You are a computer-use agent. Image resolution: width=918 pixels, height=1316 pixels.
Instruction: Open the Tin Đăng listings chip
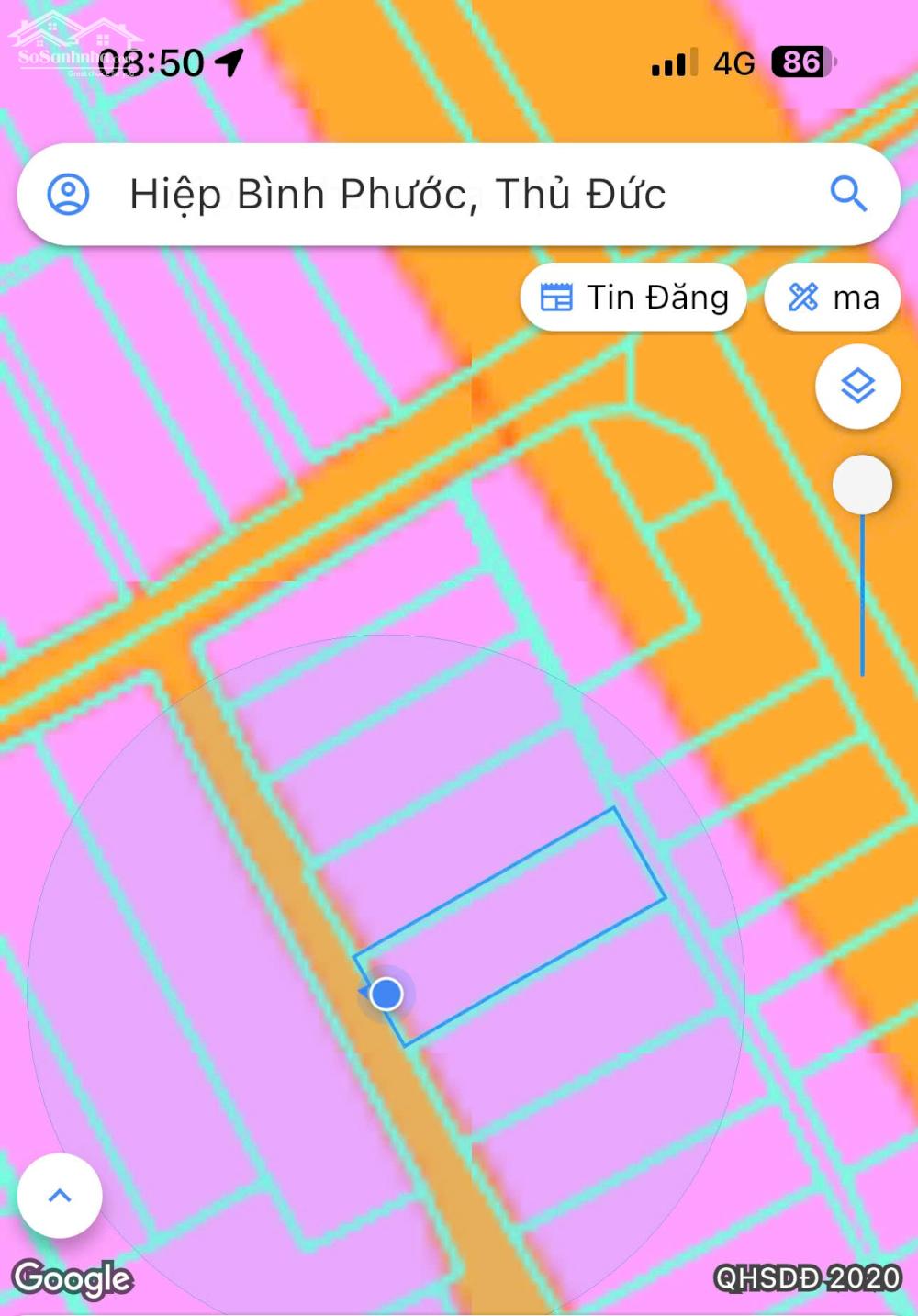point(634,298)
